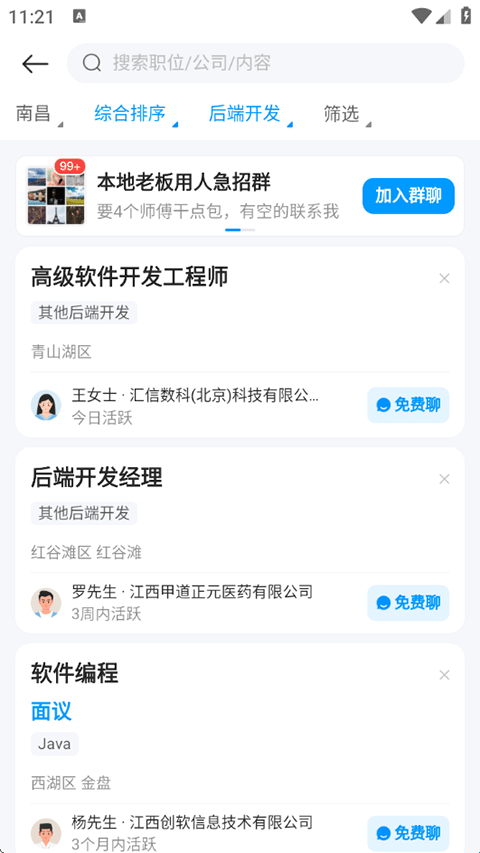Open the 后端开发经理 job card

[240, 540]
